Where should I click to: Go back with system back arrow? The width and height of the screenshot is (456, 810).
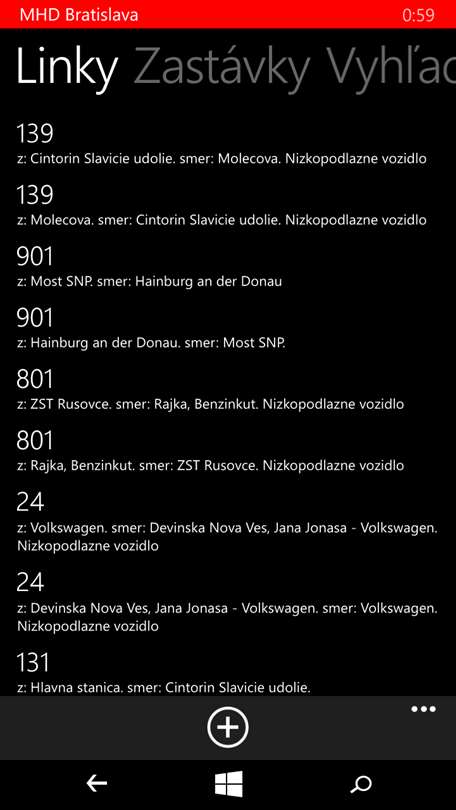[97, 784]
